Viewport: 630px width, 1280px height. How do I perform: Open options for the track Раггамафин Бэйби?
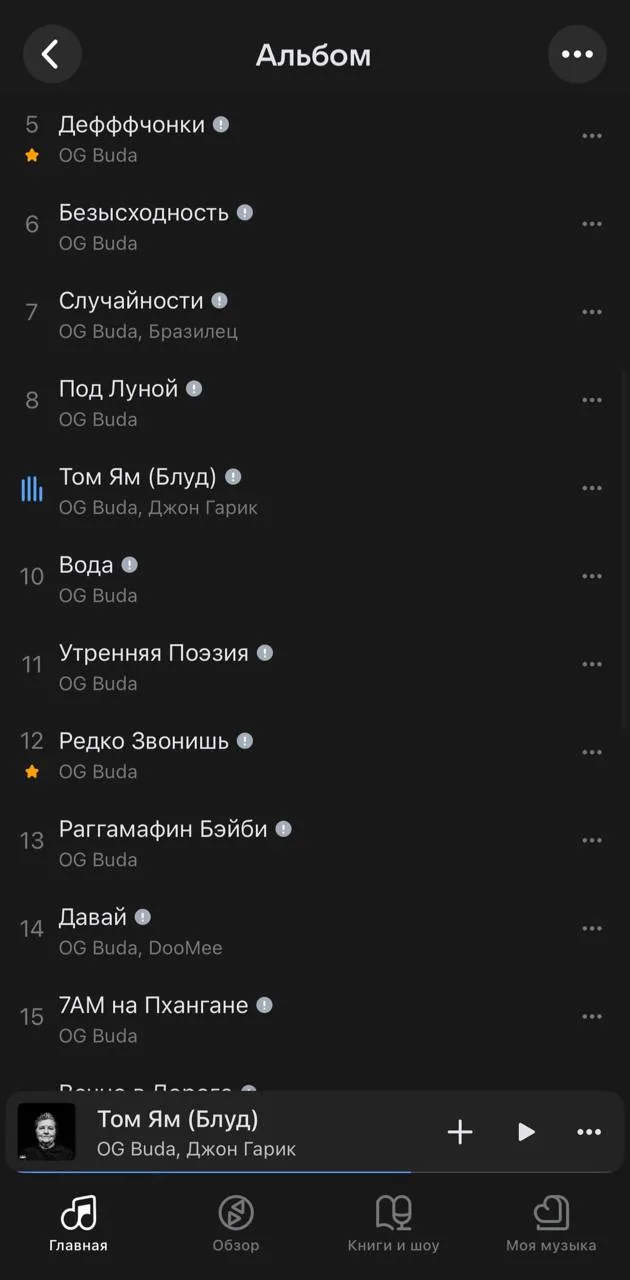coord(592,840)
